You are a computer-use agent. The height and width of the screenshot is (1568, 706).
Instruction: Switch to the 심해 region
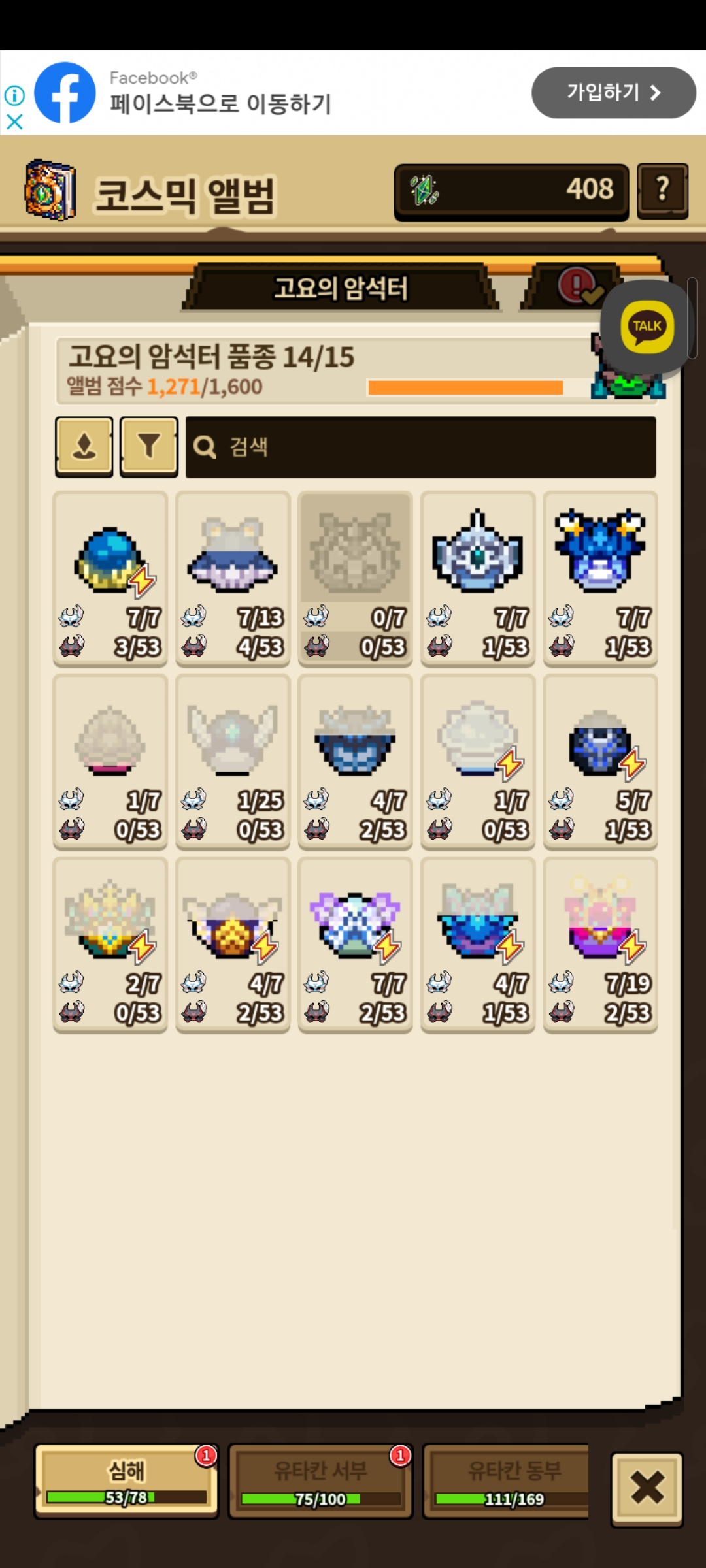(126, 1481)
